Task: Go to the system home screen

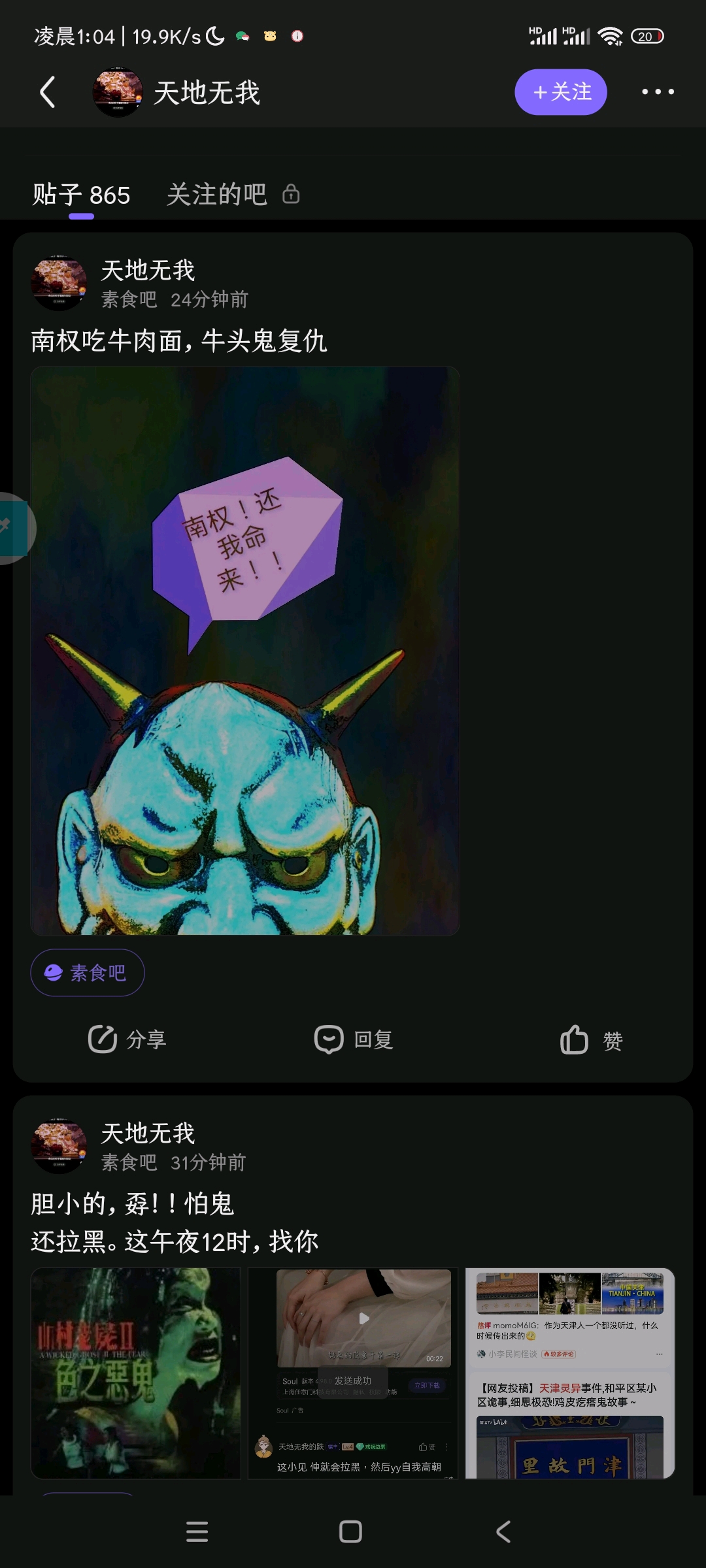Action: [x=350, y=1531]
